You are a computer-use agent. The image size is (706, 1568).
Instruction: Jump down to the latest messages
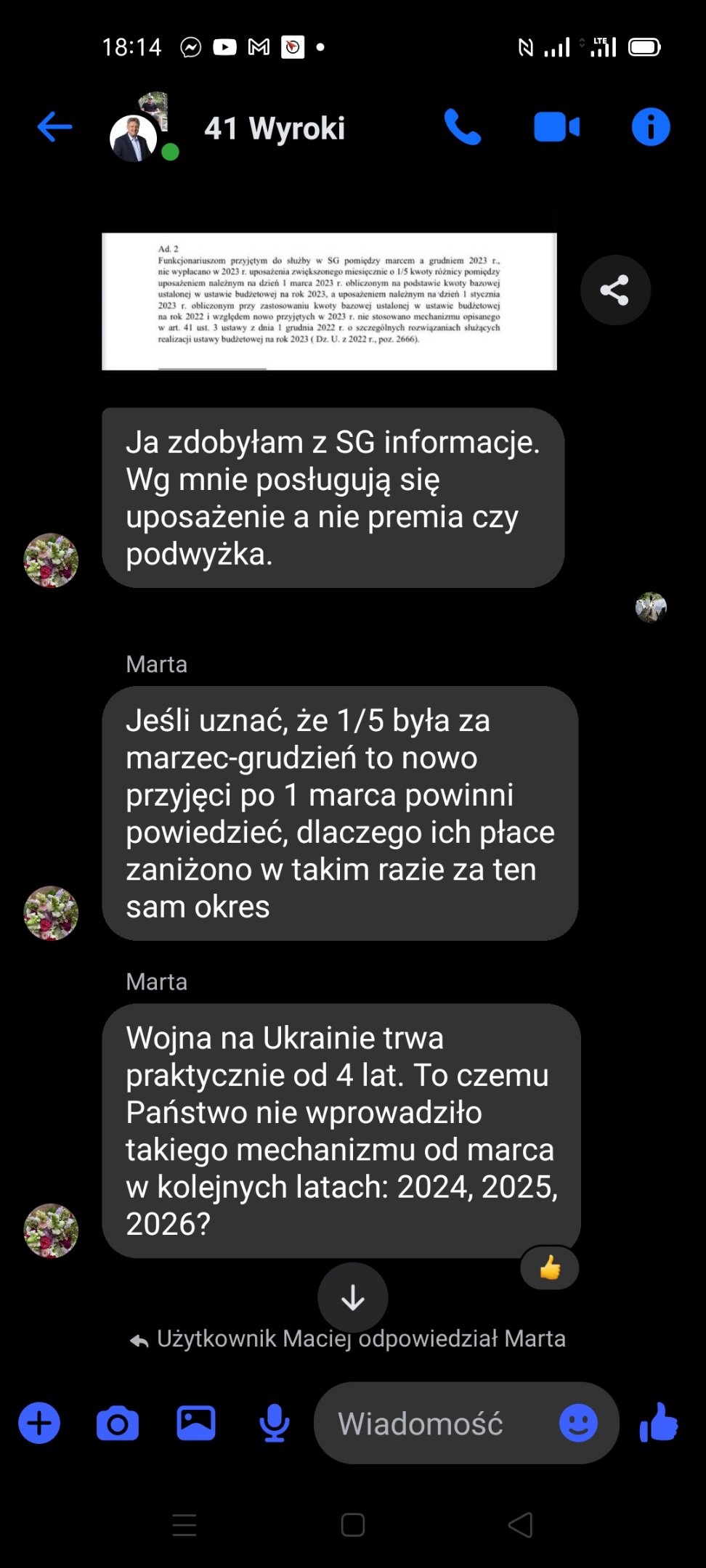click(x=353, y=1297)
